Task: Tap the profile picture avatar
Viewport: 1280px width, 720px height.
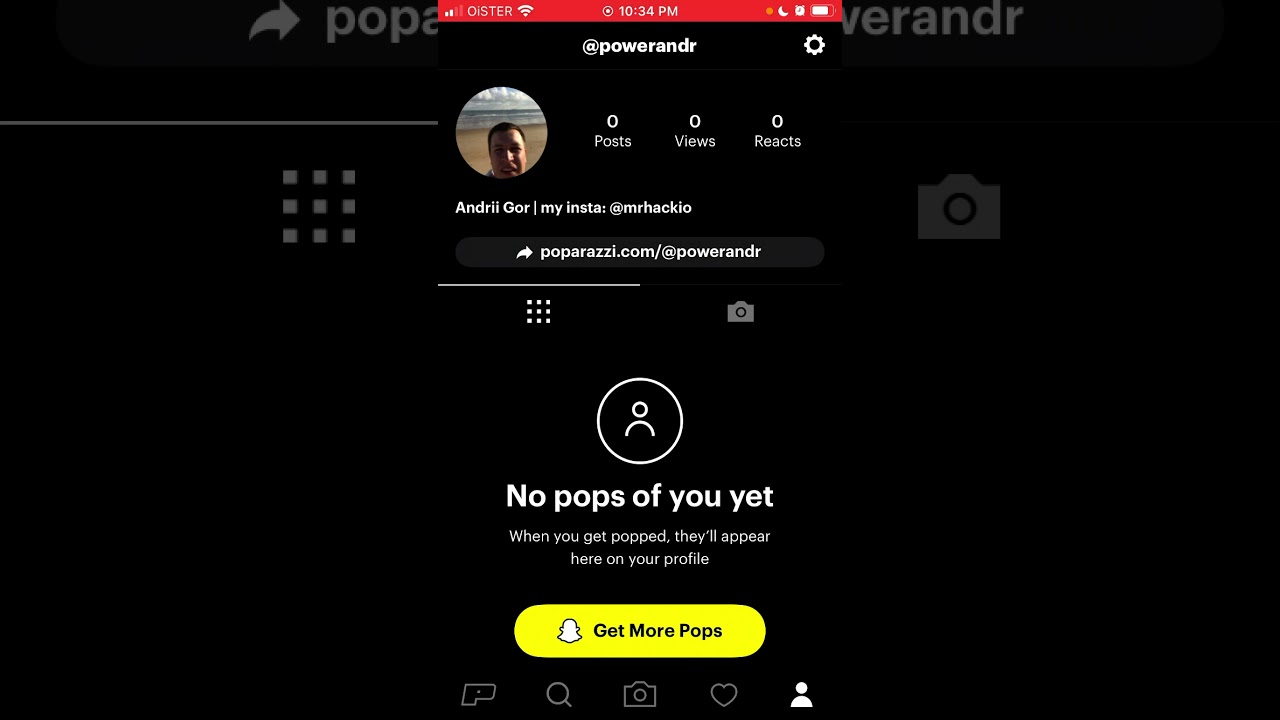Action: 501,133
